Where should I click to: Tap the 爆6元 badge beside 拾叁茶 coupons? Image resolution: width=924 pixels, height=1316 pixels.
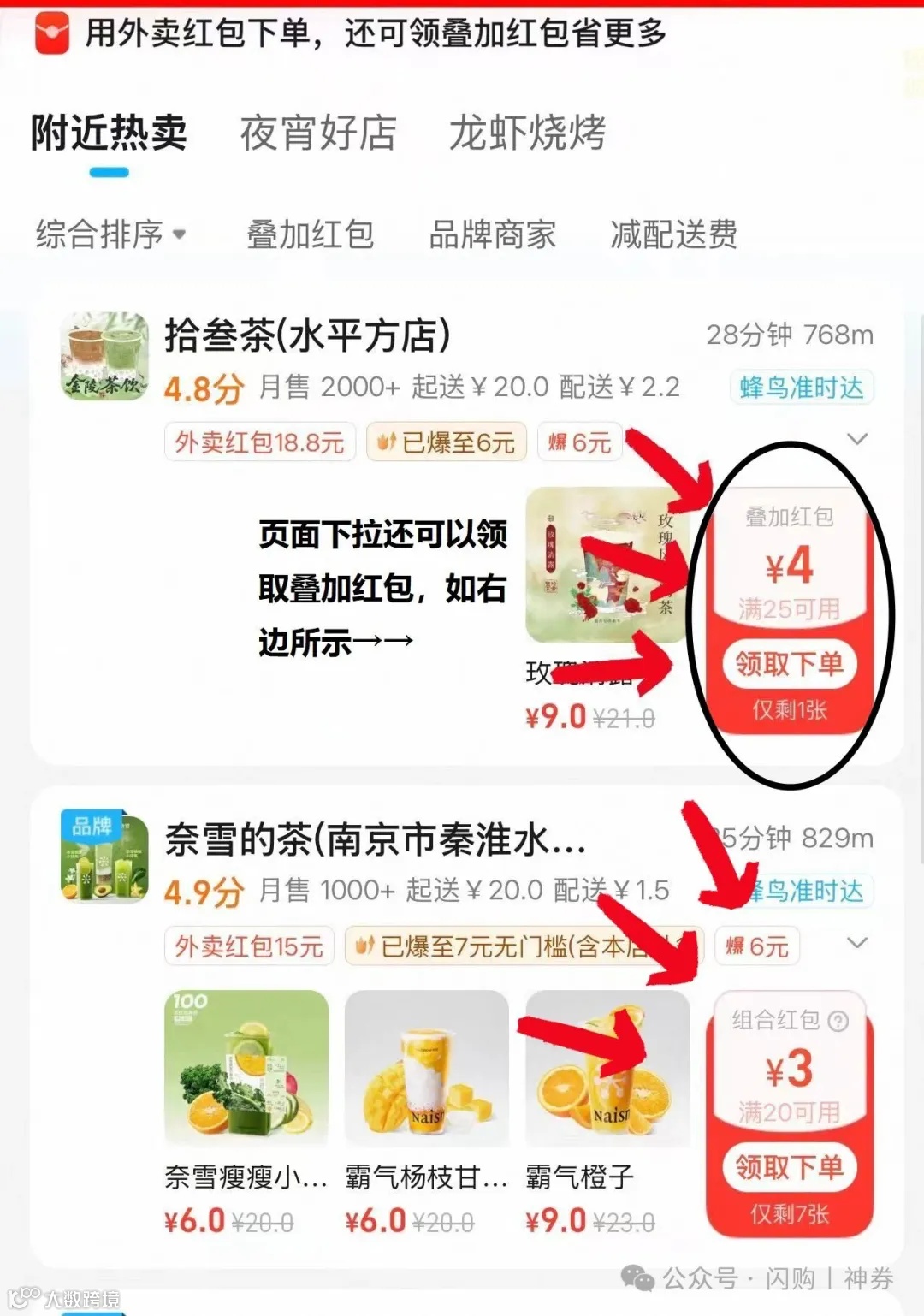[578, 442]
